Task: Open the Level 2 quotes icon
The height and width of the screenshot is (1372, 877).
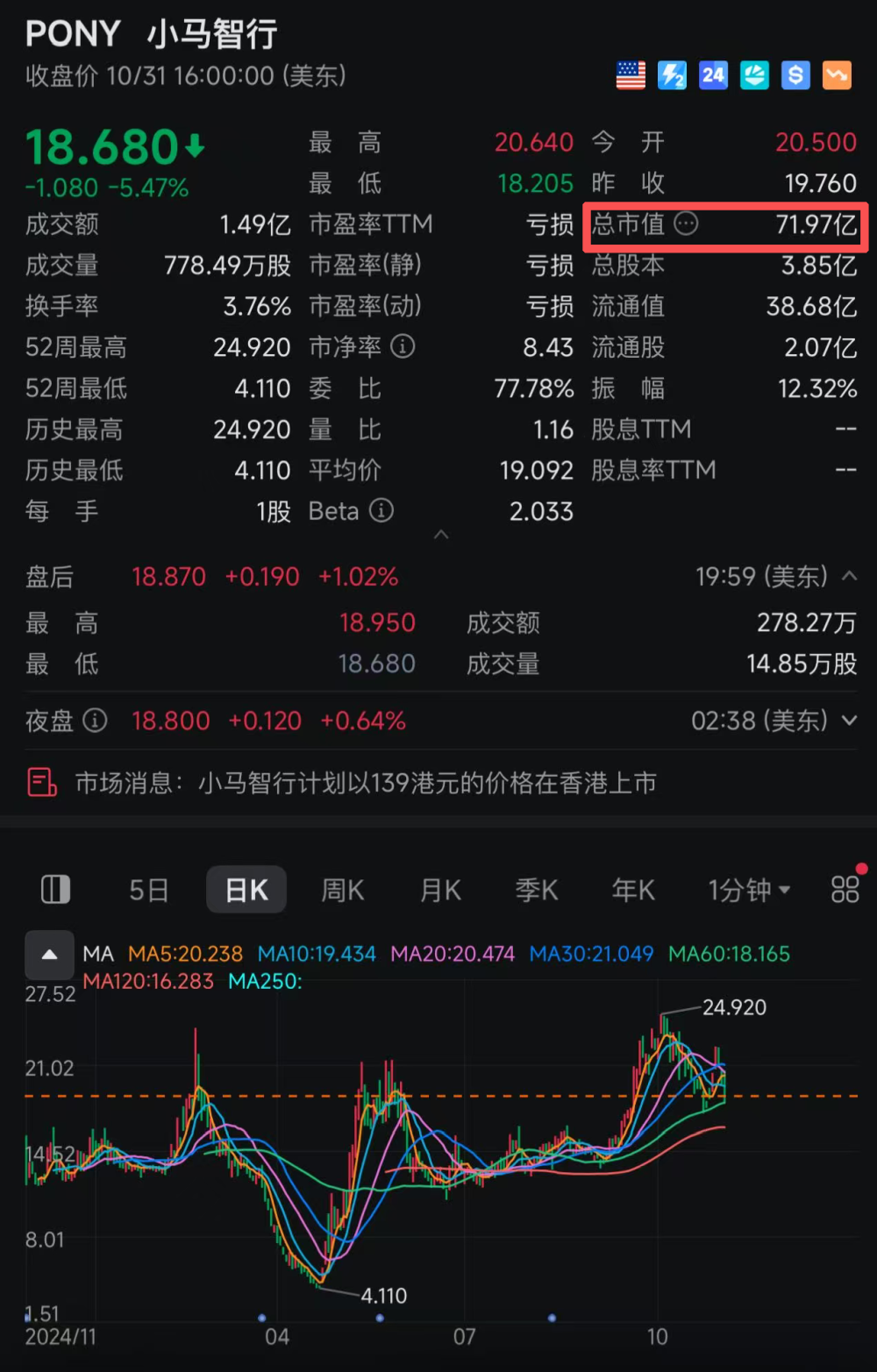Action: (x=672, y=75)
